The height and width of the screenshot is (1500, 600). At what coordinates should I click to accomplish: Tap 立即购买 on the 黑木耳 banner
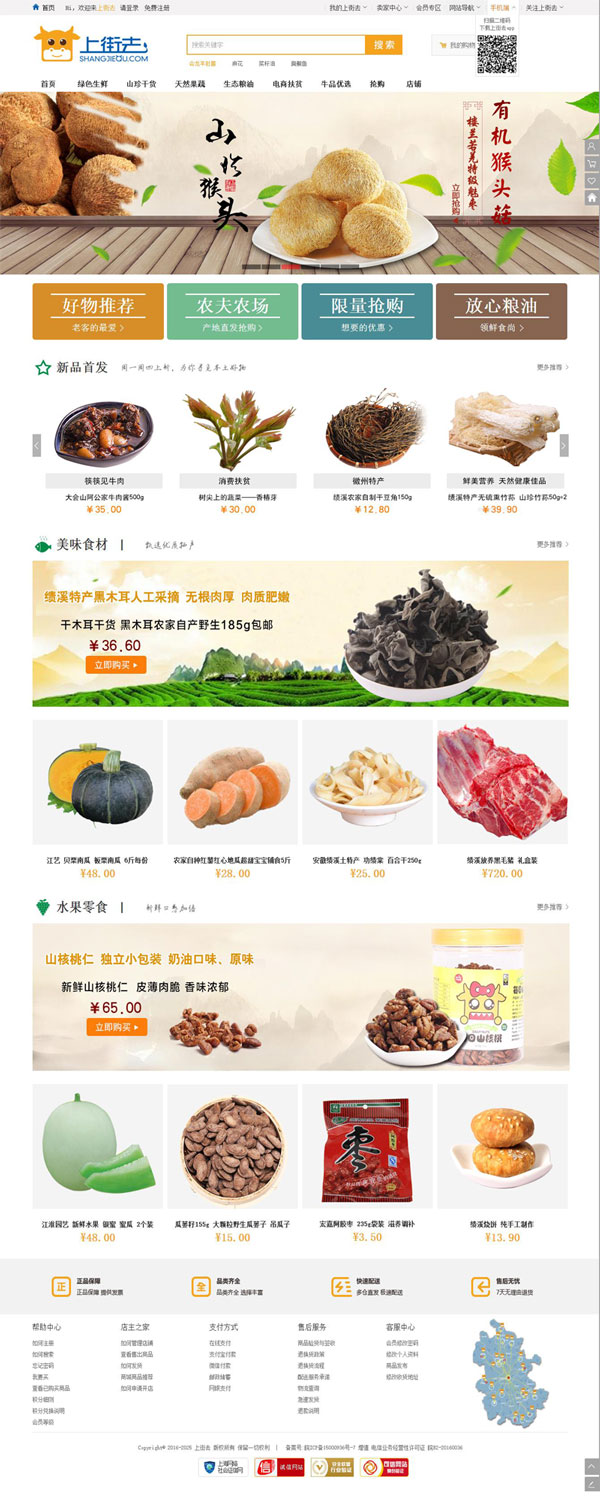[117, 665]
